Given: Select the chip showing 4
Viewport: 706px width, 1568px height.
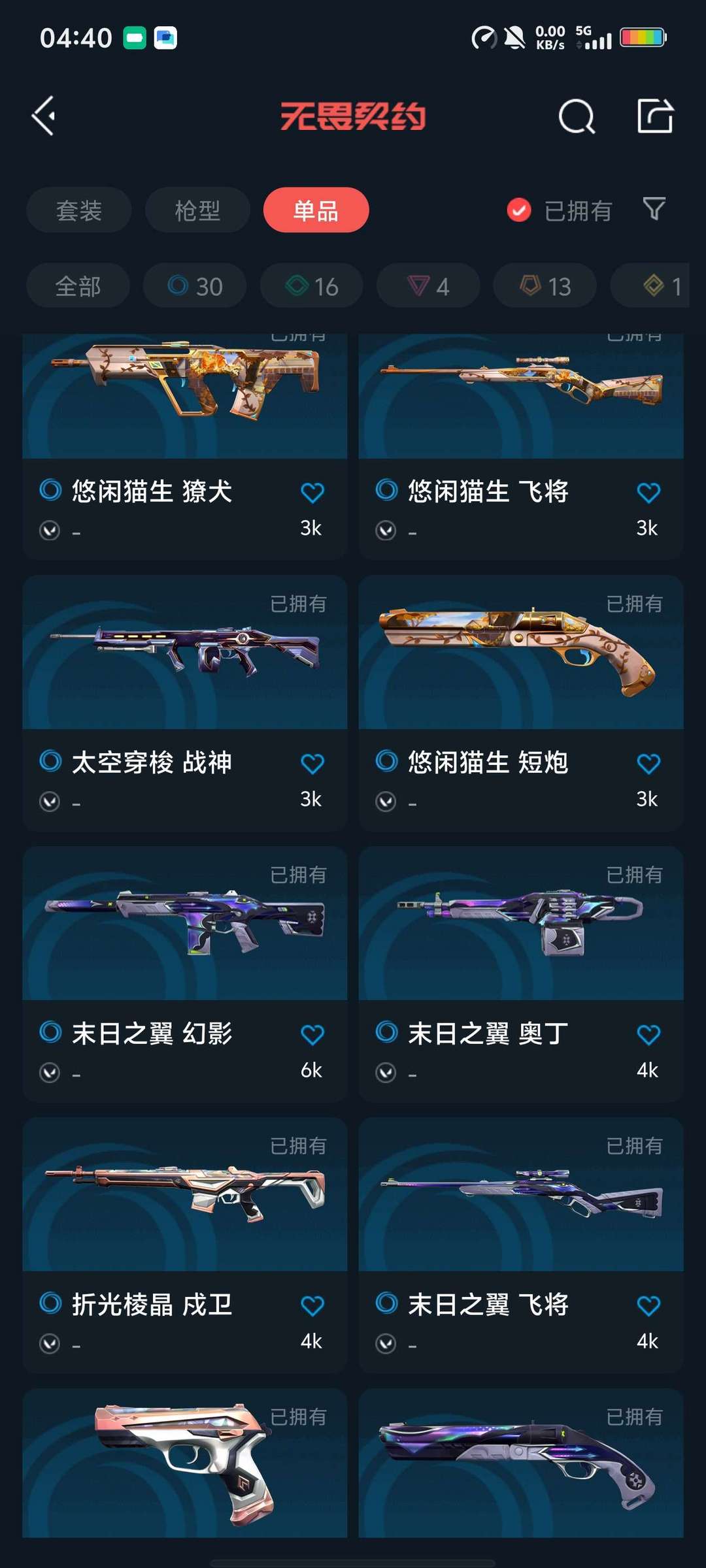Looking at the screenshot, I should click(x=428, y=286).
